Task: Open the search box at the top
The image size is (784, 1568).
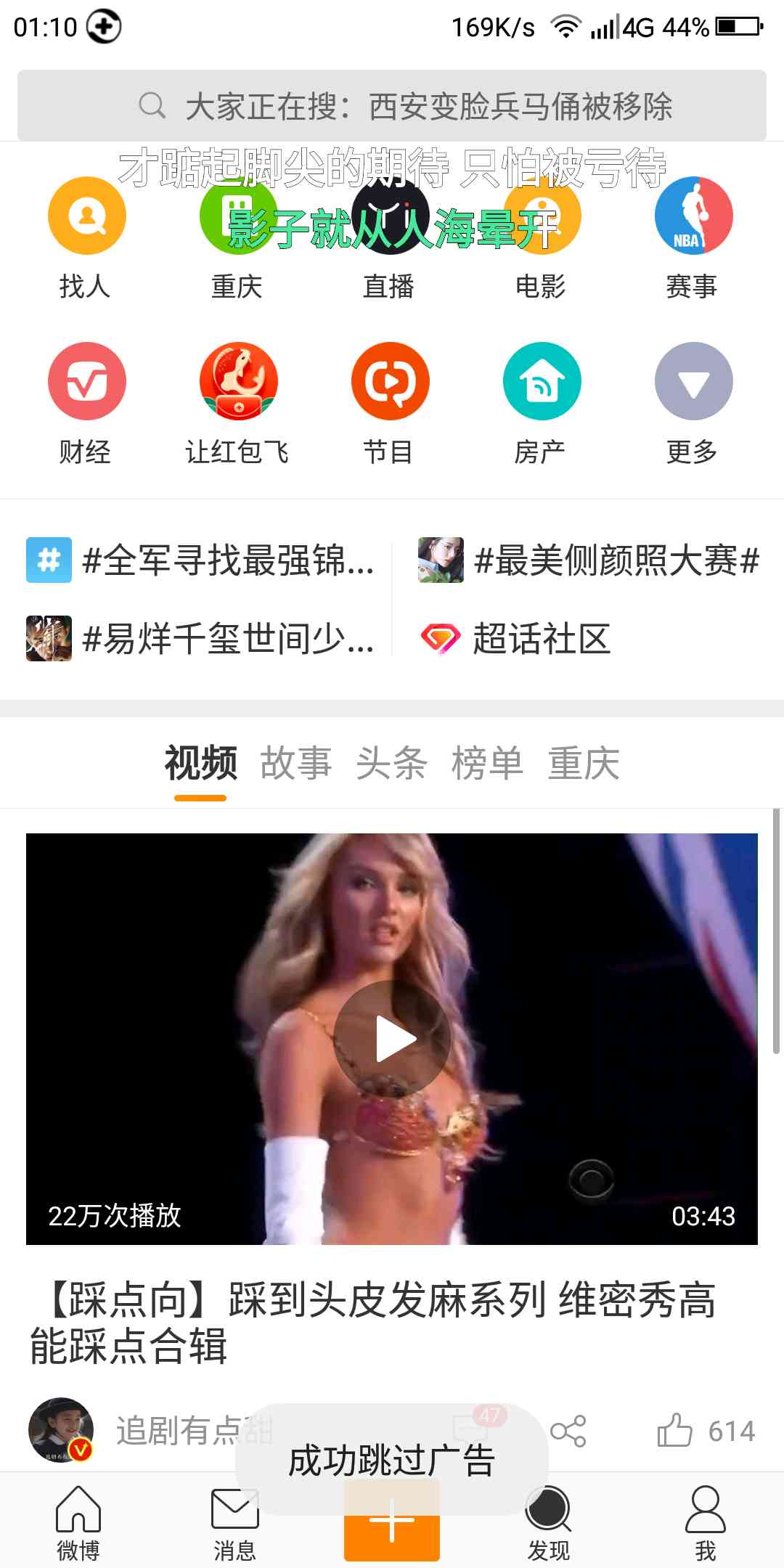Action: 392,105
